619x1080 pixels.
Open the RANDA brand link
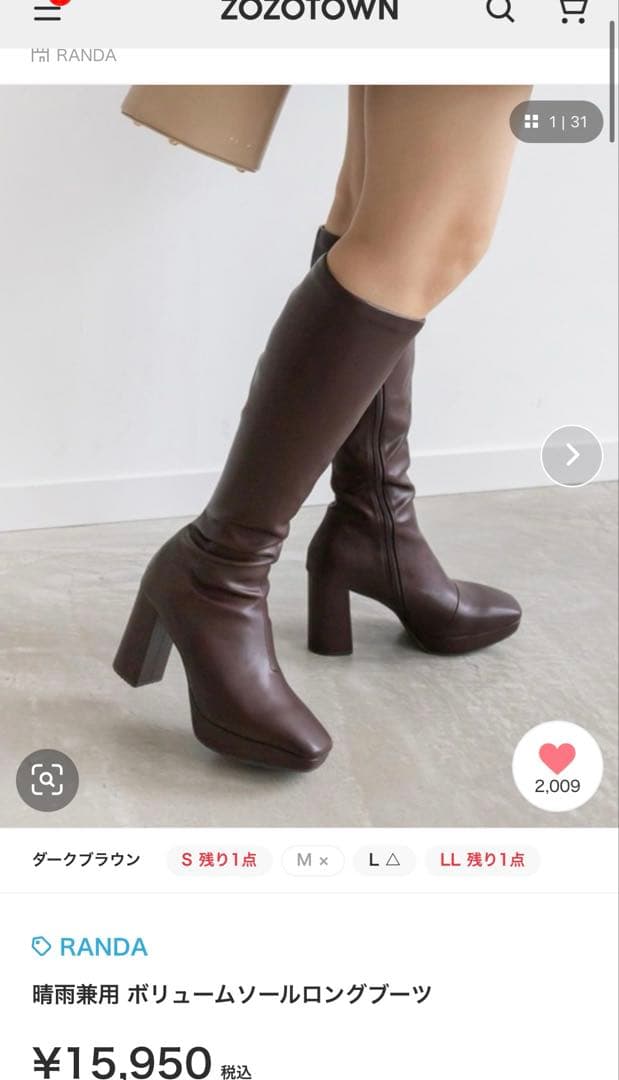[x=90, y=946]
